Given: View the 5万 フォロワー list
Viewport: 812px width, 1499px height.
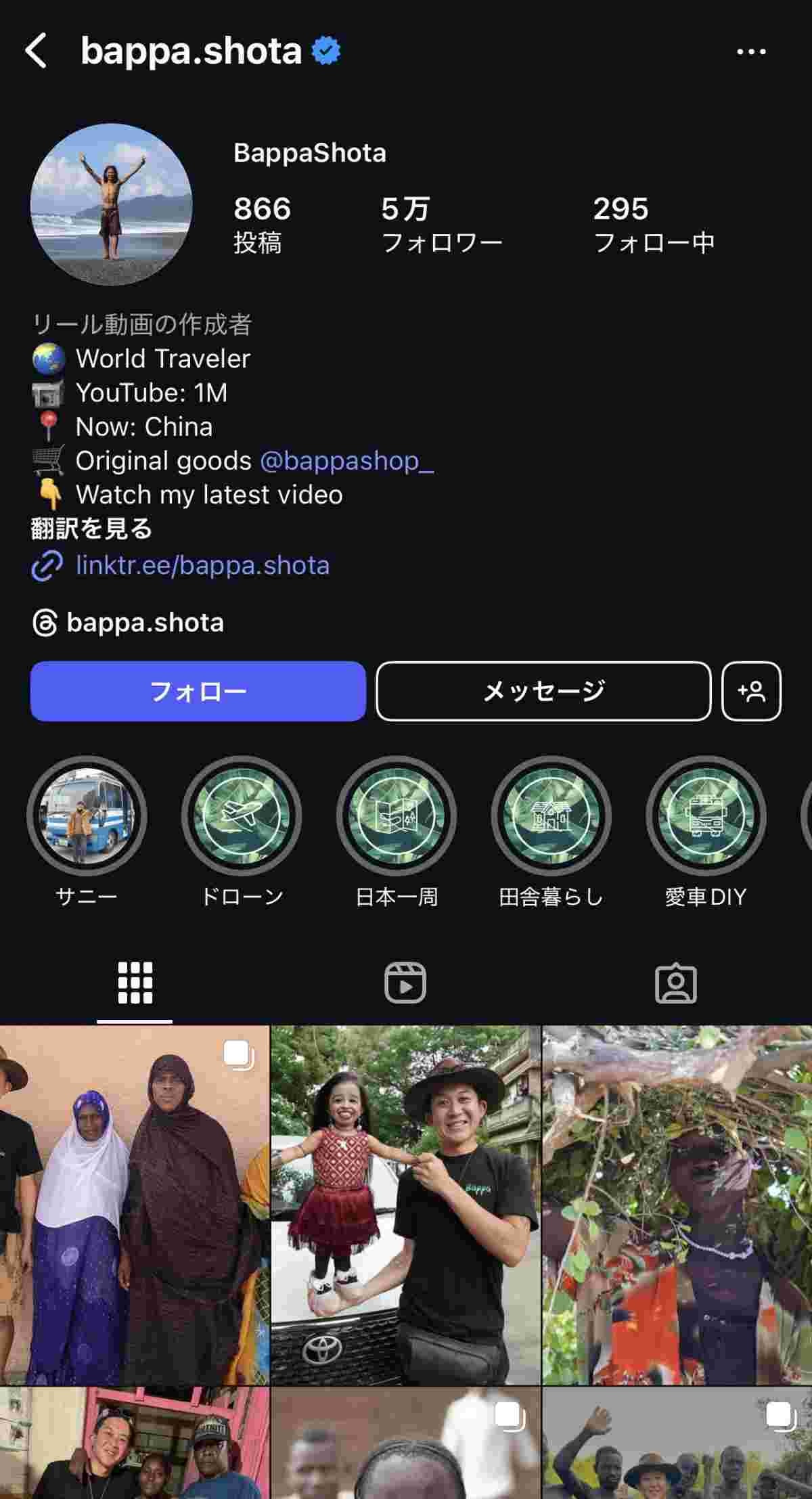Looking at the screenshot, I should point(441,225).
